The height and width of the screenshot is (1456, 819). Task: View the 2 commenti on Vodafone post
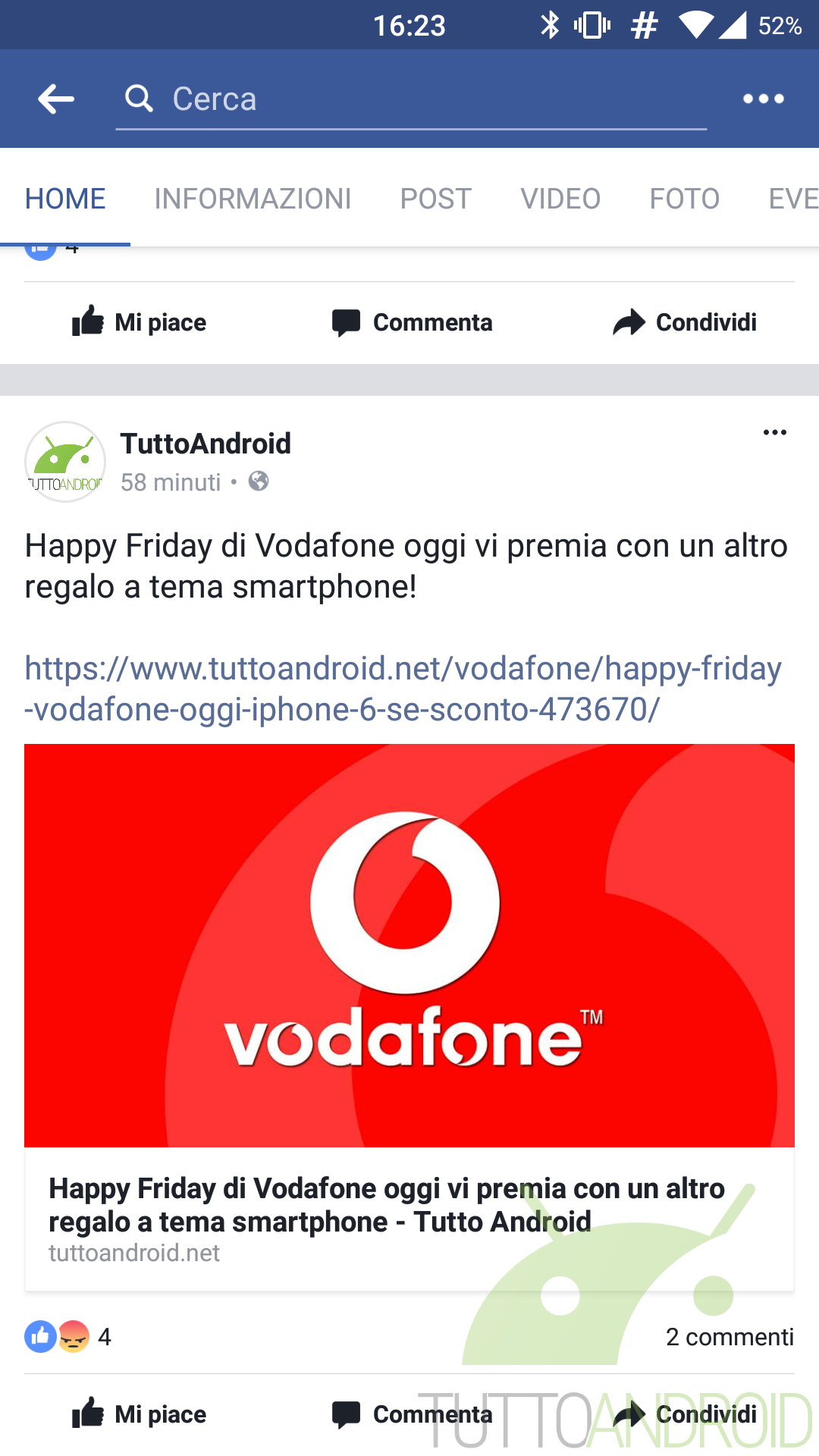[x=730, y=1336]
